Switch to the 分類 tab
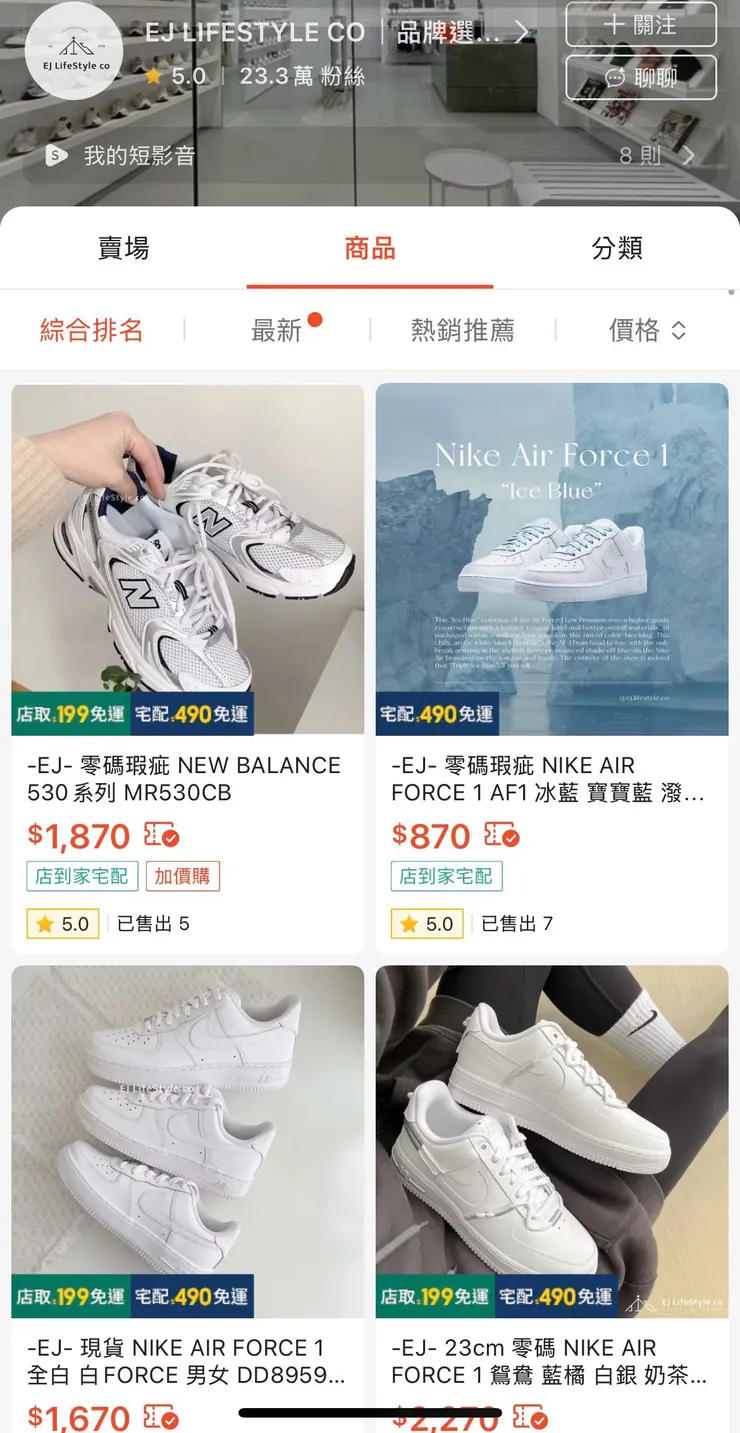Viewport: 740px width, 1433px height. (616, 248)
